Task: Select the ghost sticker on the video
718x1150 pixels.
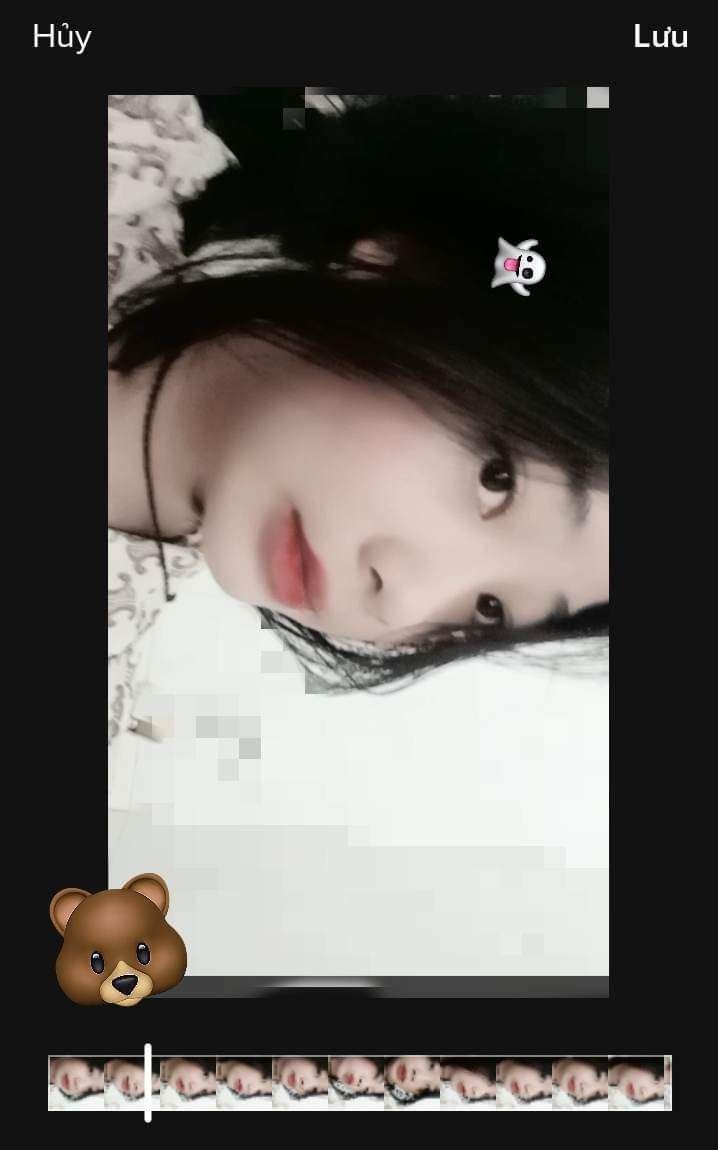Action: [519, 266]
